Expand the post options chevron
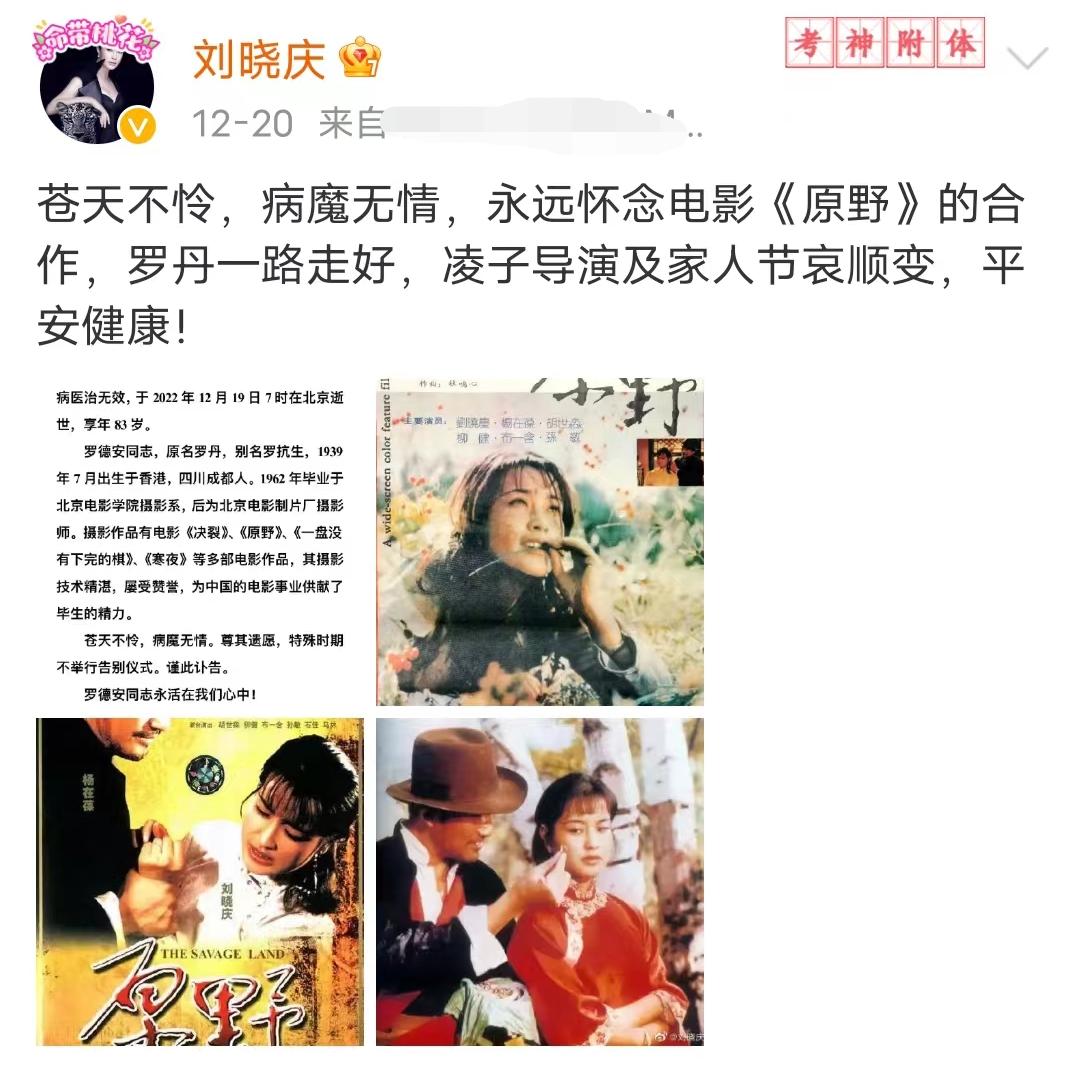 (x=1027, y=58)
